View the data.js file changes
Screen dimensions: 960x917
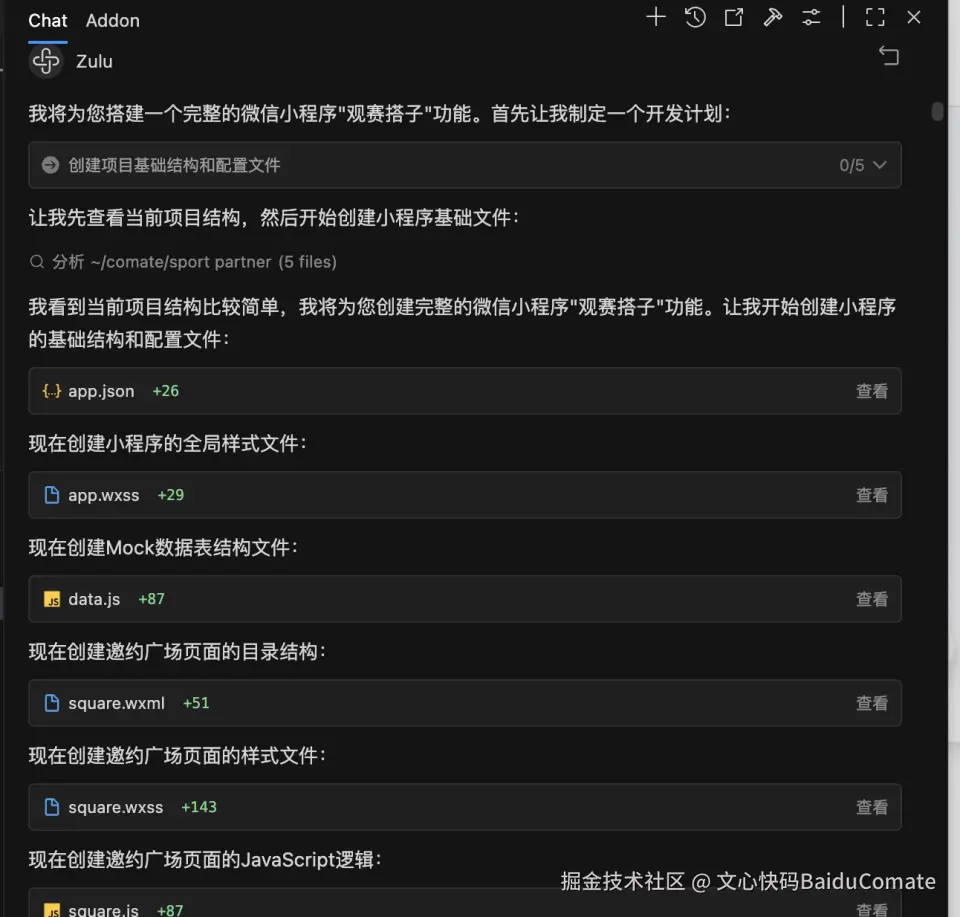pos(871,599)
